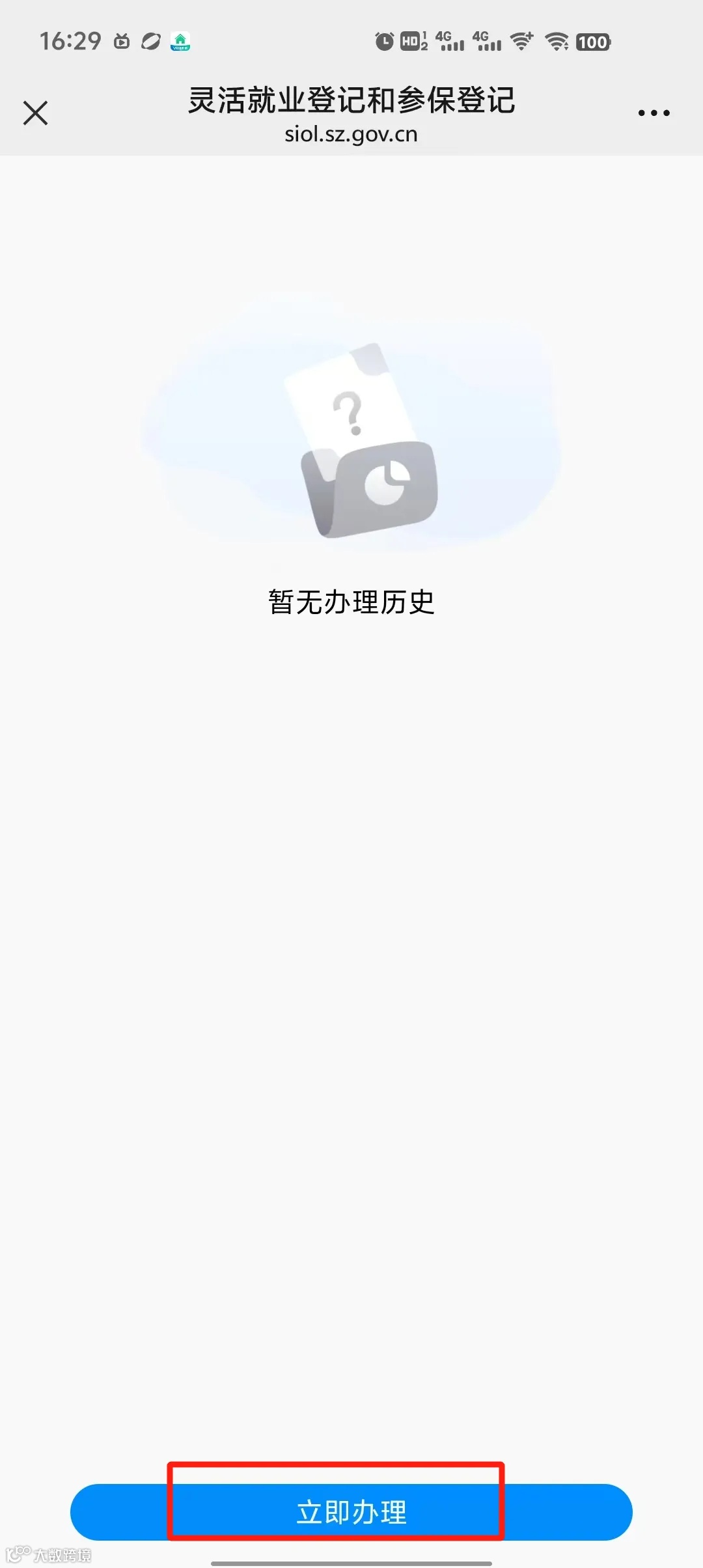Tap the page title 灵活就业登记和参保登记
Viewport: 703px width, 1568px height.
[x=351, y=102]
